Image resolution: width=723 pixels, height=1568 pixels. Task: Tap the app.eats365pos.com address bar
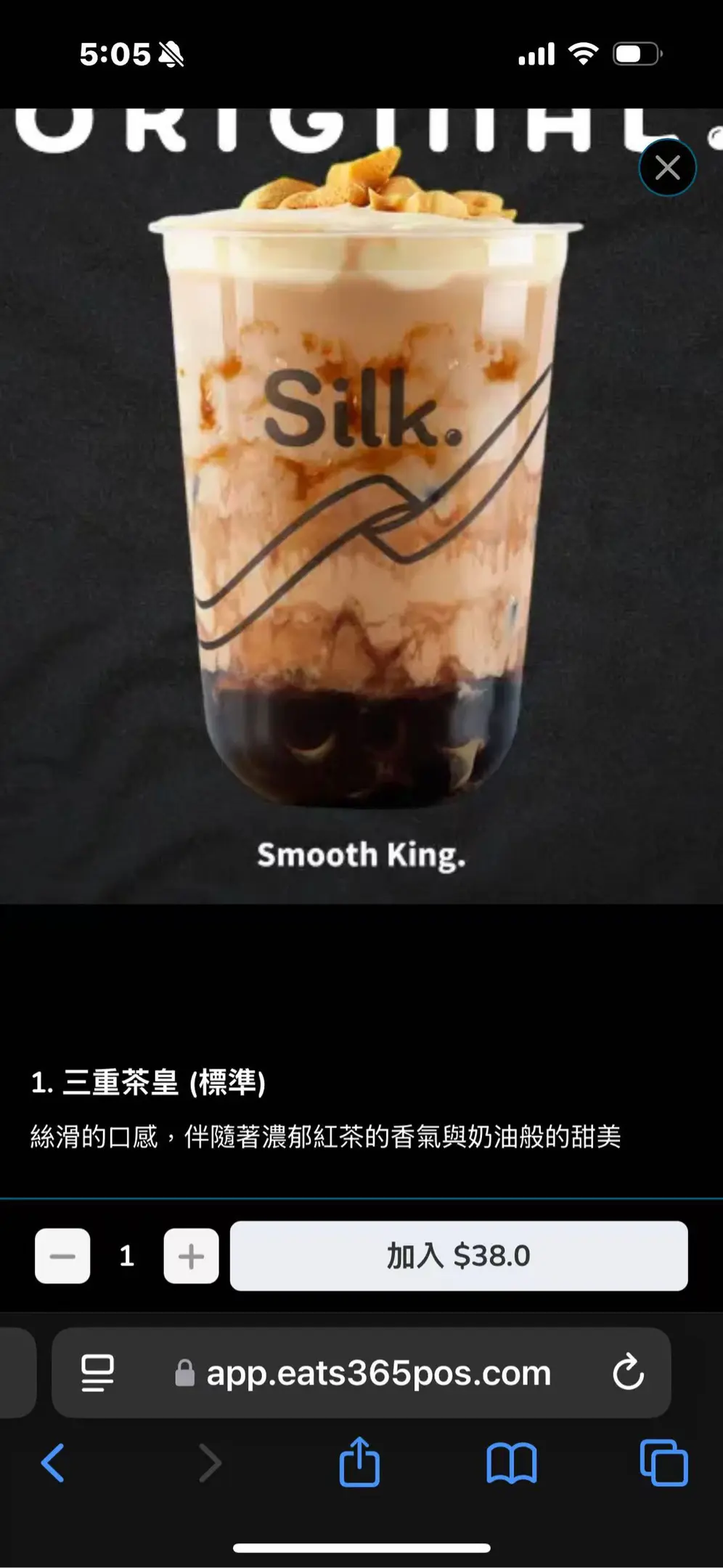(377, 1373)
